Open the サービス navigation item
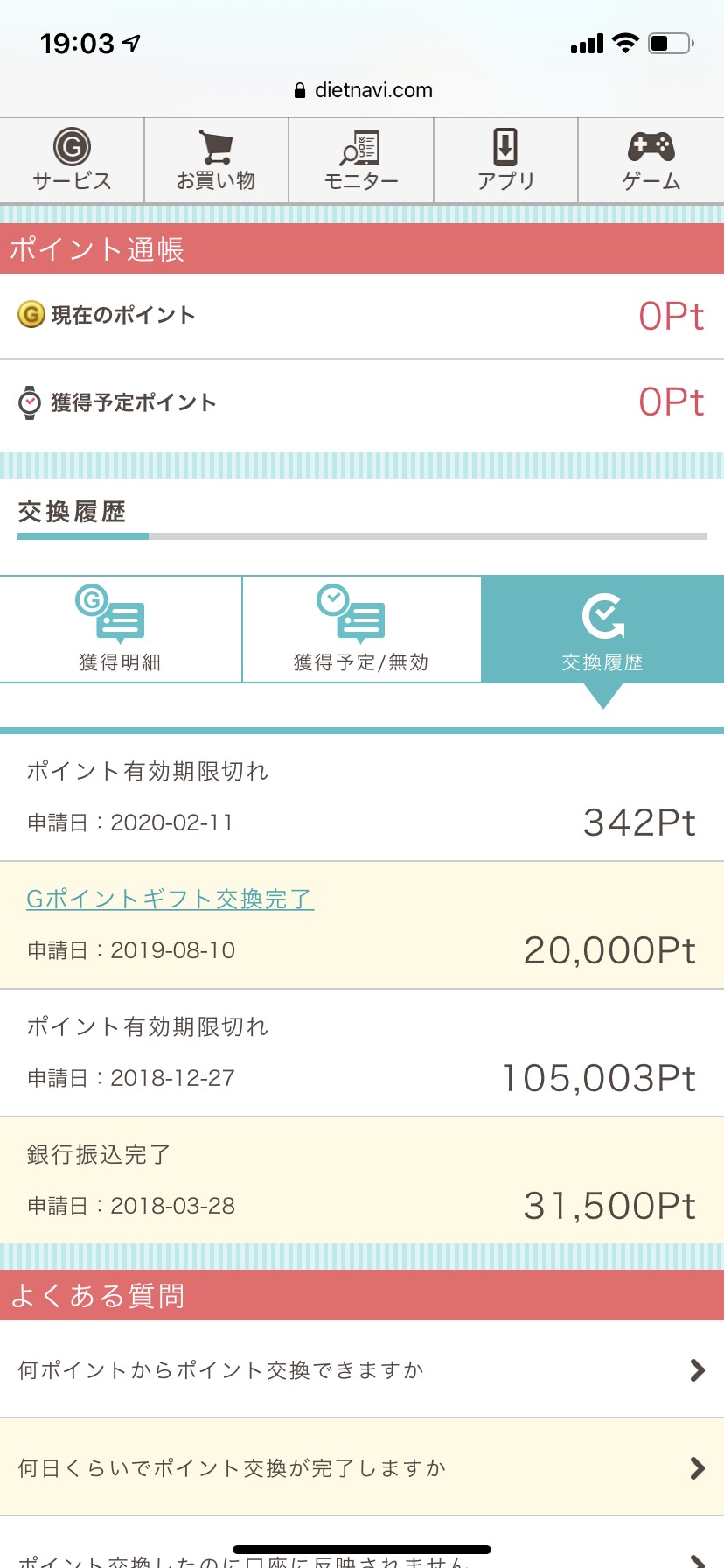The width and height of the screenshot is (724, 1568). pos(72,160)
